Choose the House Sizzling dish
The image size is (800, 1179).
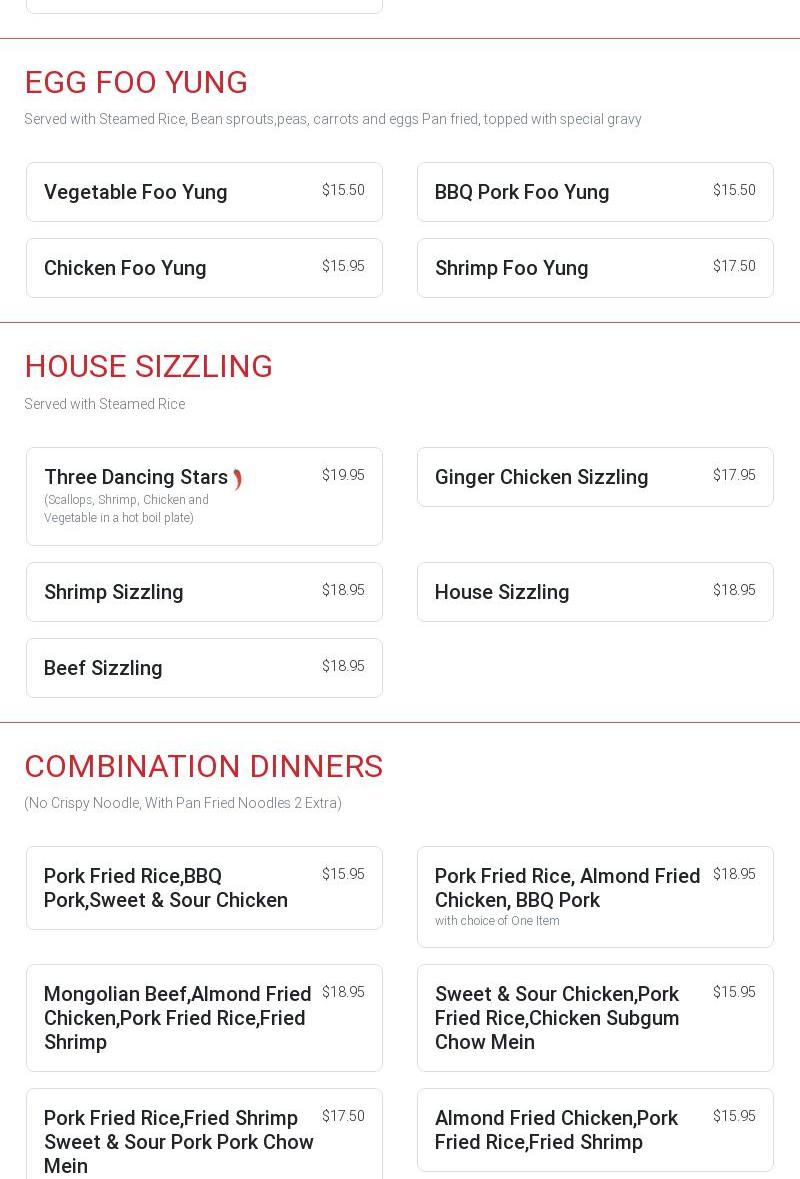point(595,592)
